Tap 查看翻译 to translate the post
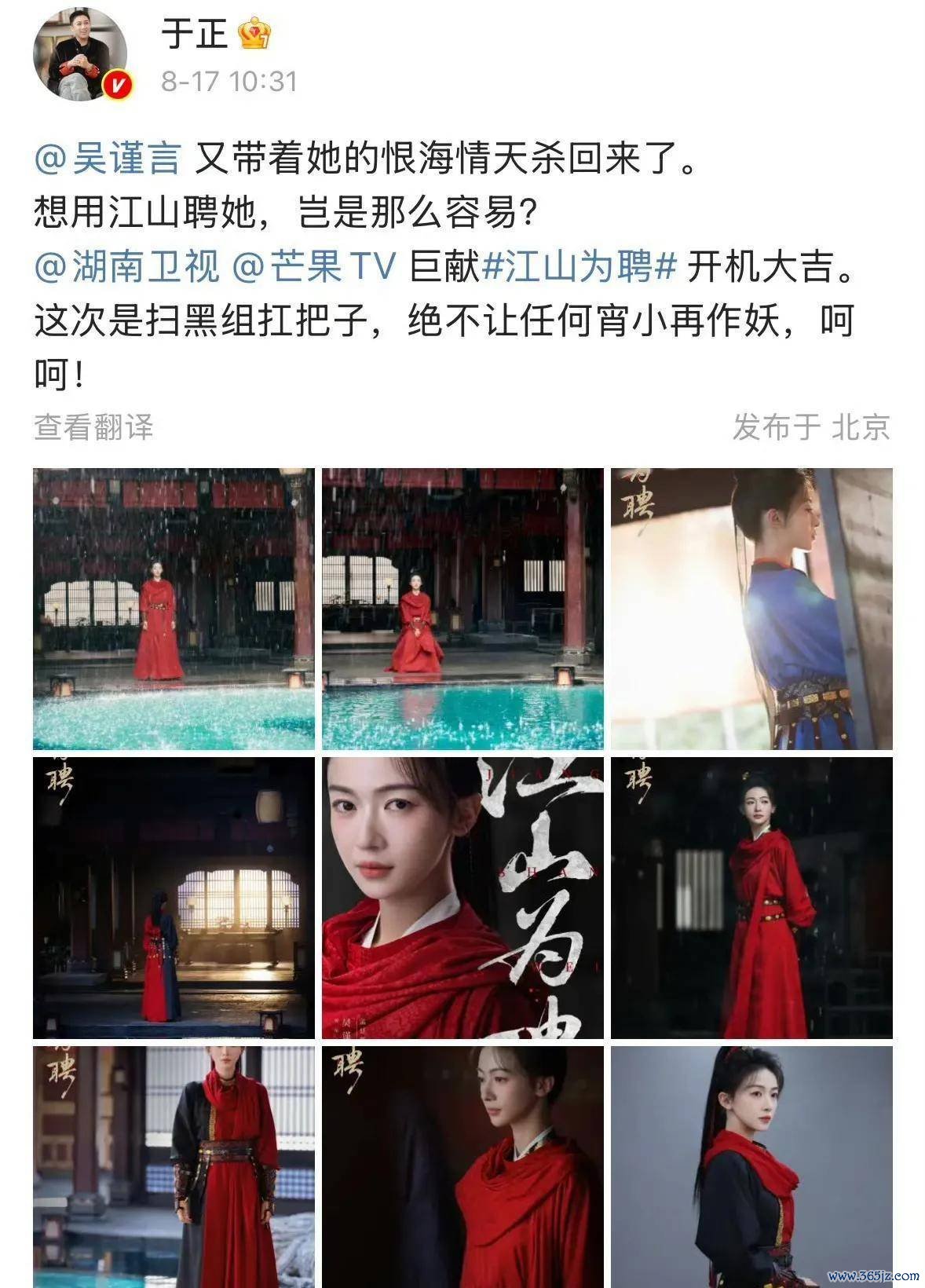Screen dimensions: 925x1288 tap(93, 426)
